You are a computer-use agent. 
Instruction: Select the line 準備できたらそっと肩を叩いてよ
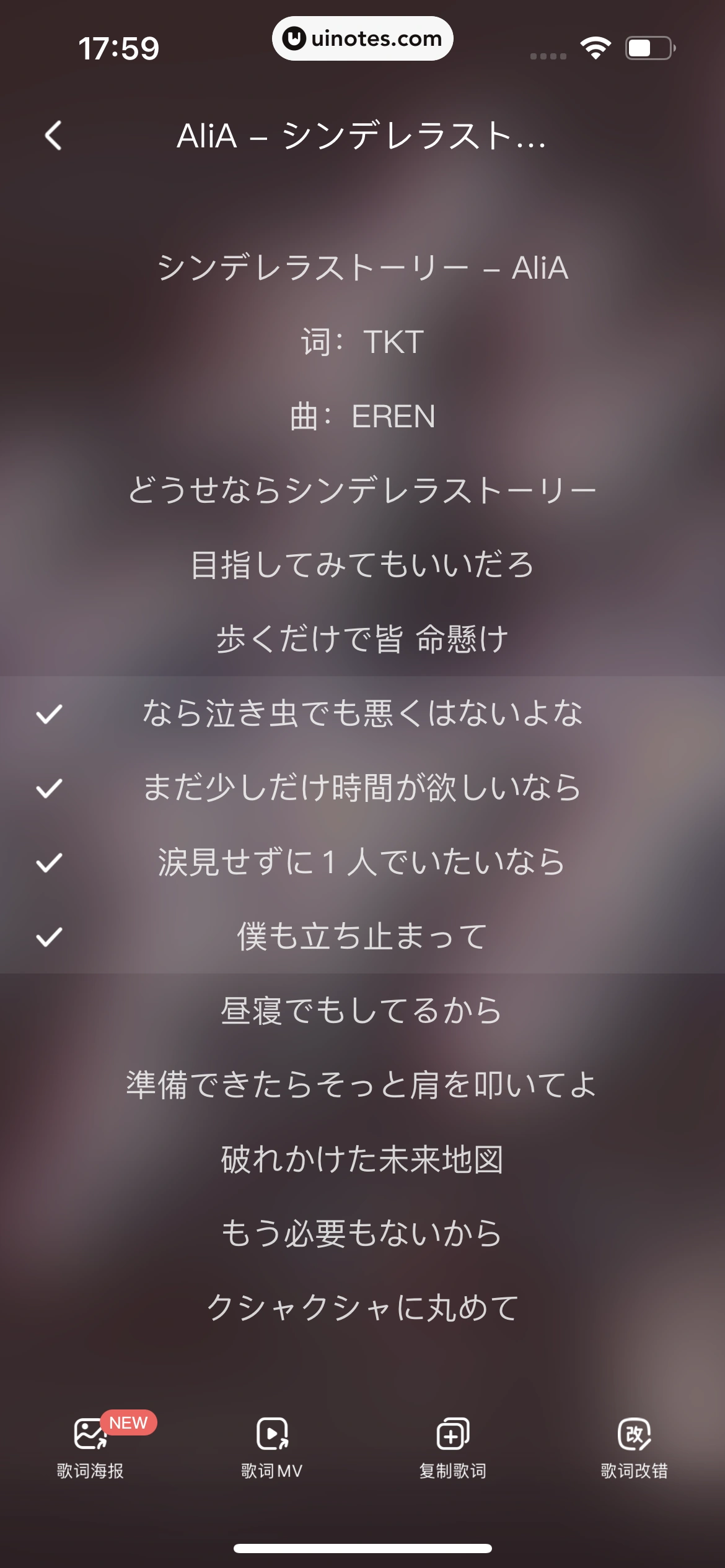point(362,1085)
